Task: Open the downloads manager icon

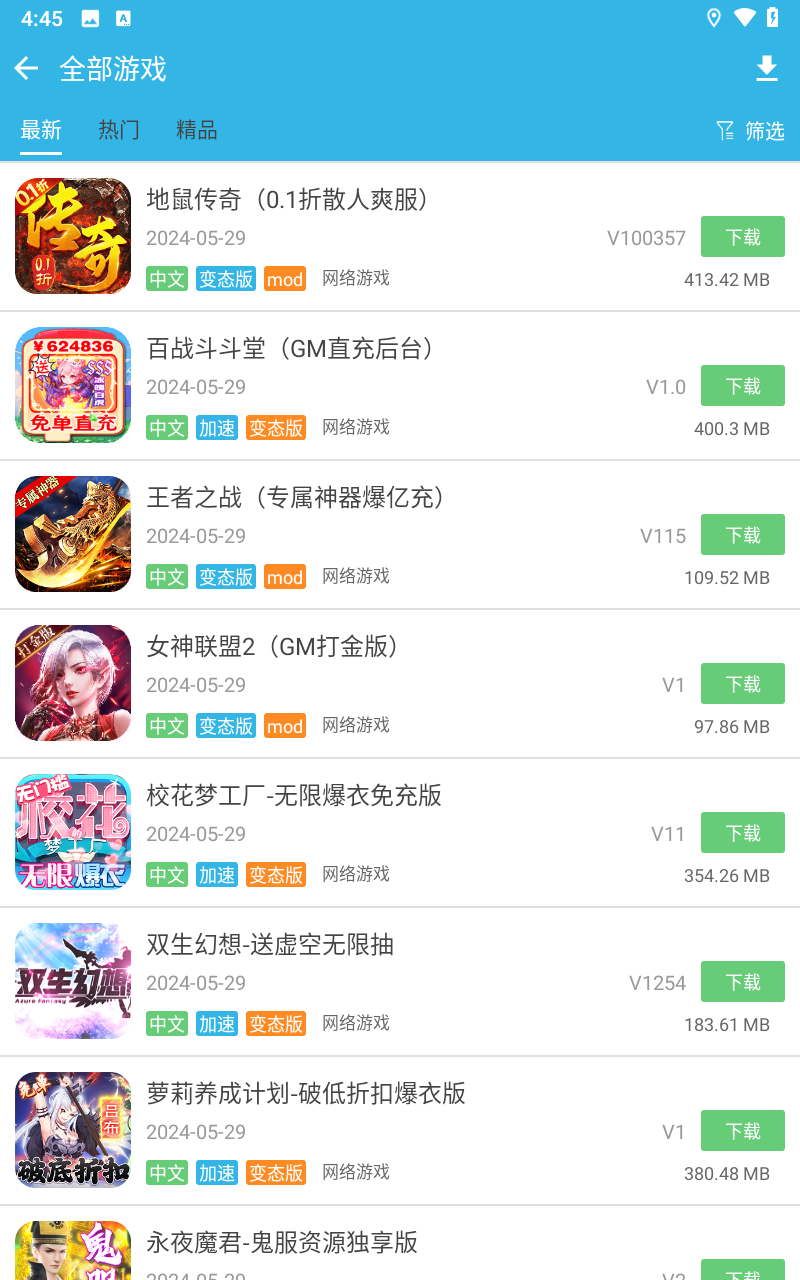Action: (x=766, y=68)
